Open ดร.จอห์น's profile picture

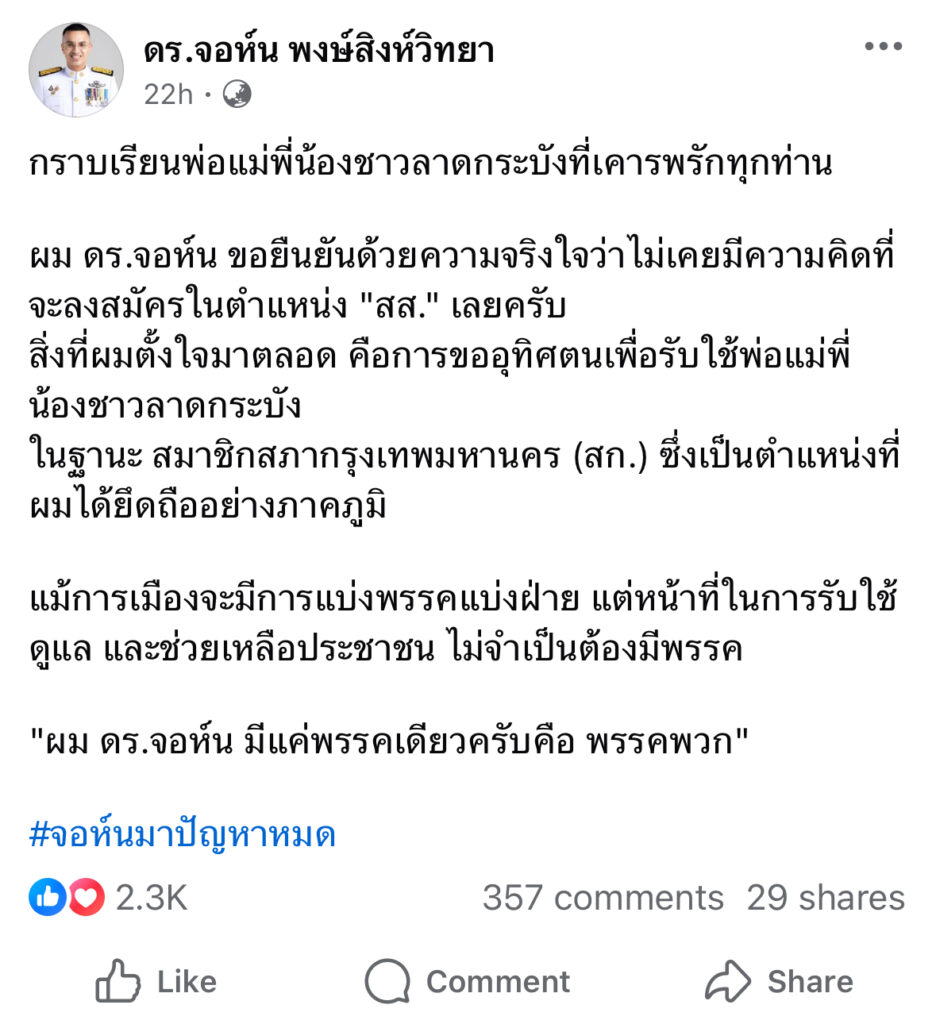(x=76, y=70)
